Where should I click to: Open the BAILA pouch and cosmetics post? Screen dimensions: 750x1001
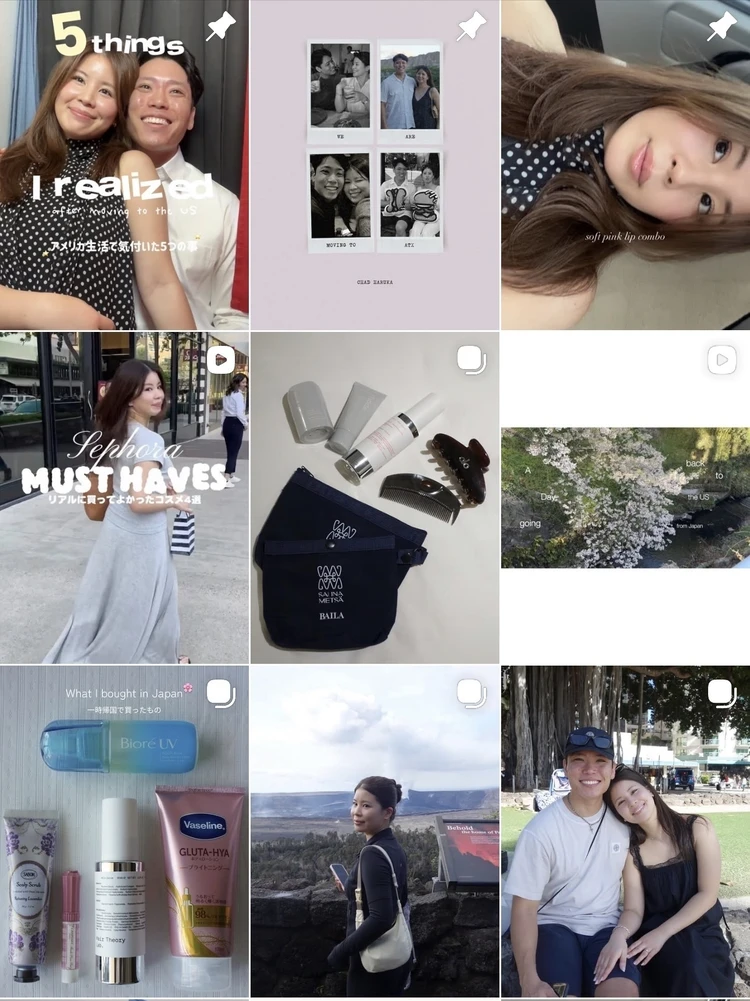point(375,498)
